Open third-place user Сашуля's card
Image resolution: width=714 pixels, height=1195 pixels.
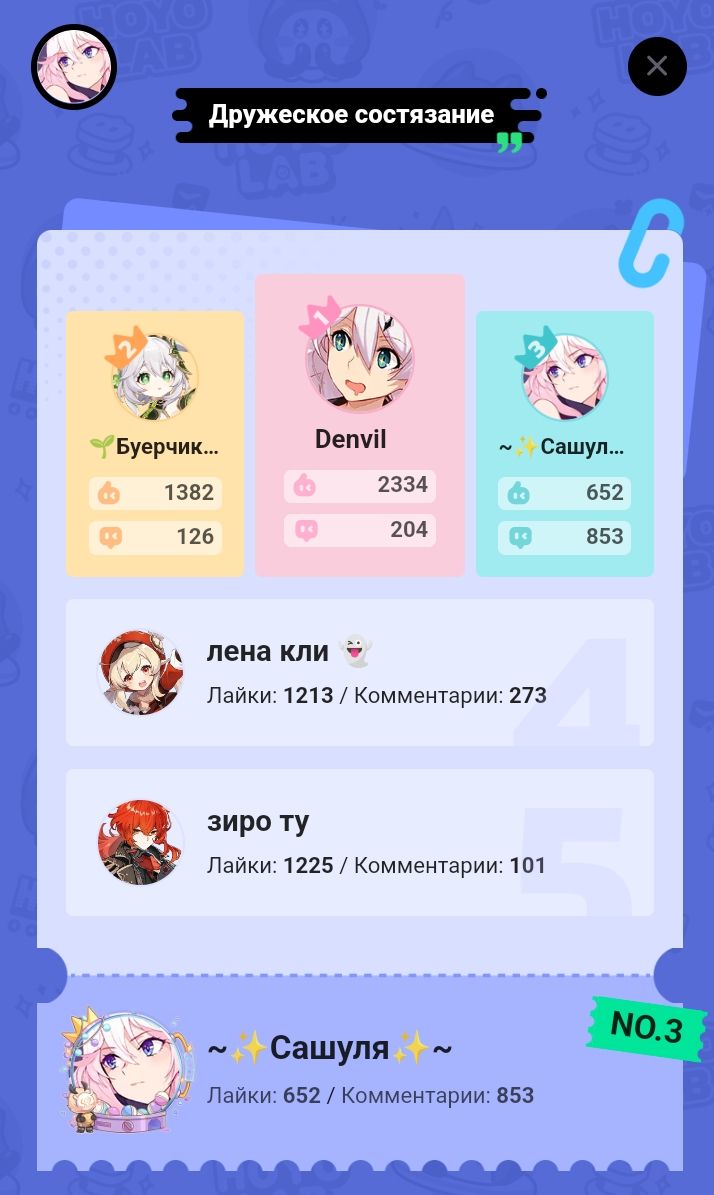564,443
